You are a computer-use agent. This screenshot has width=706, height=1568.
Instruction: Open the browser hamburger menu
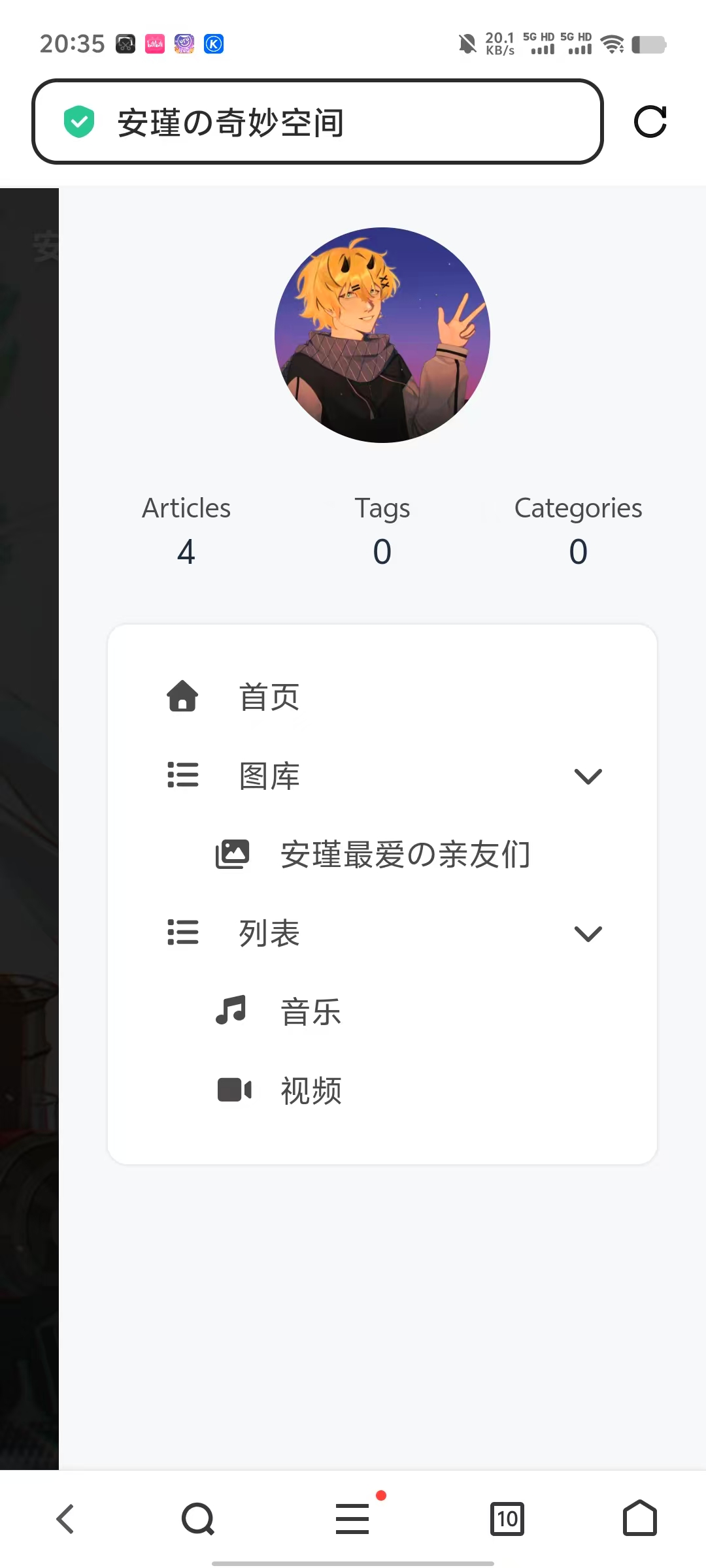(x=353, y=1518)
